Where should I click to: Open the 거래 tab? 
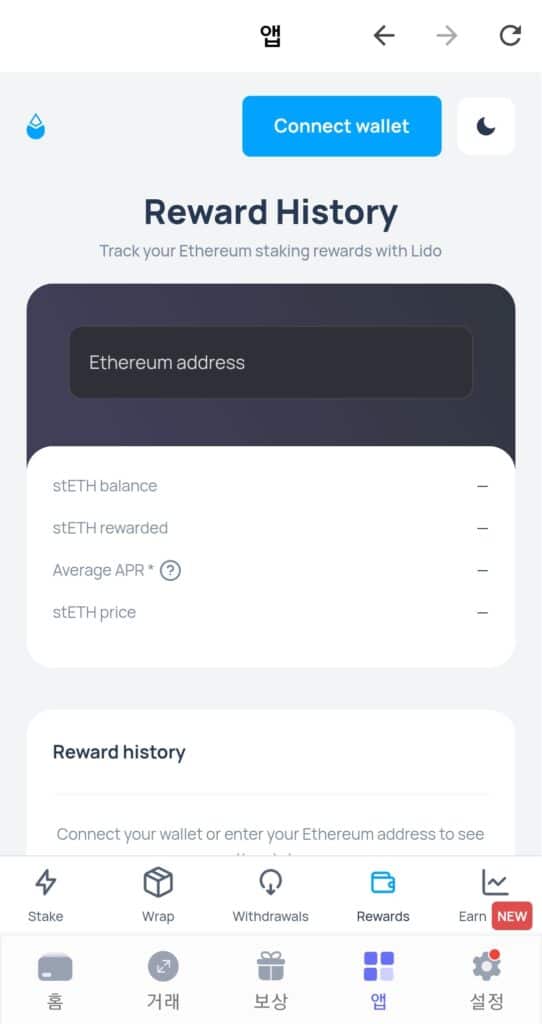[x=163, y=980]
